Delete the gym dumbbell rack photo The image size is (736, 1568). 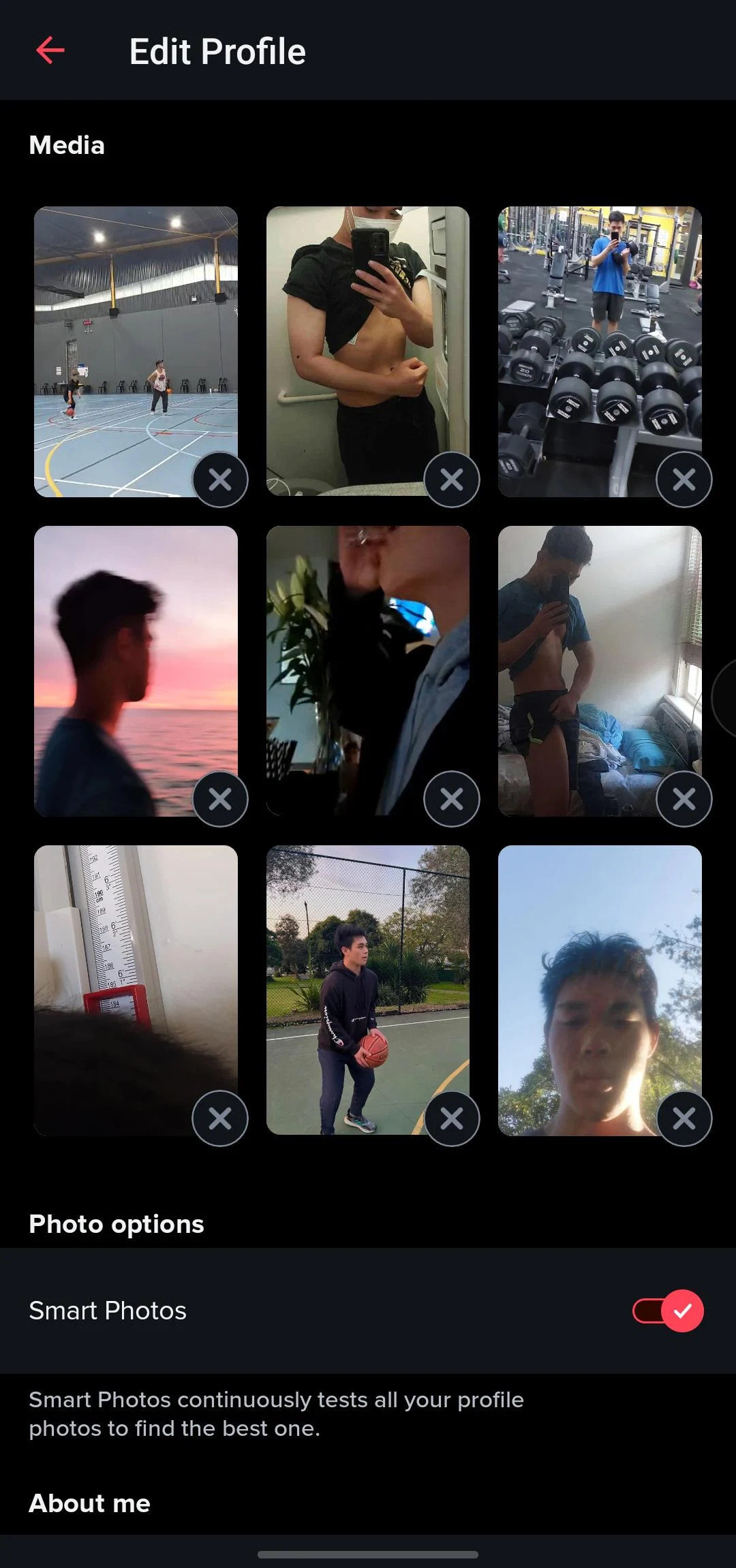tap(684, 480)
